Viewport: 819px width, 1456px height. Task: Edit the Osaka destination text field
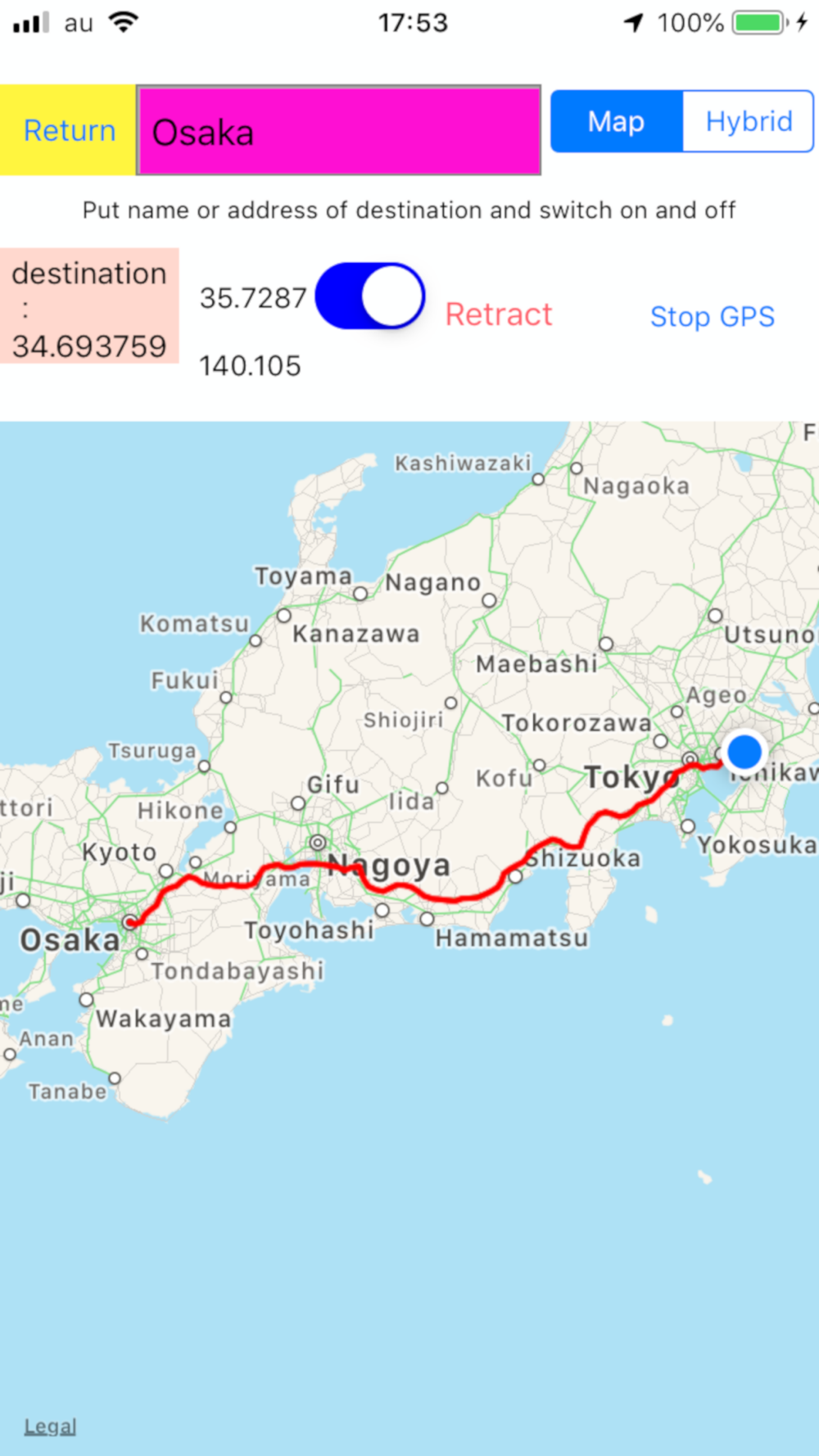(x=339, y=131)
